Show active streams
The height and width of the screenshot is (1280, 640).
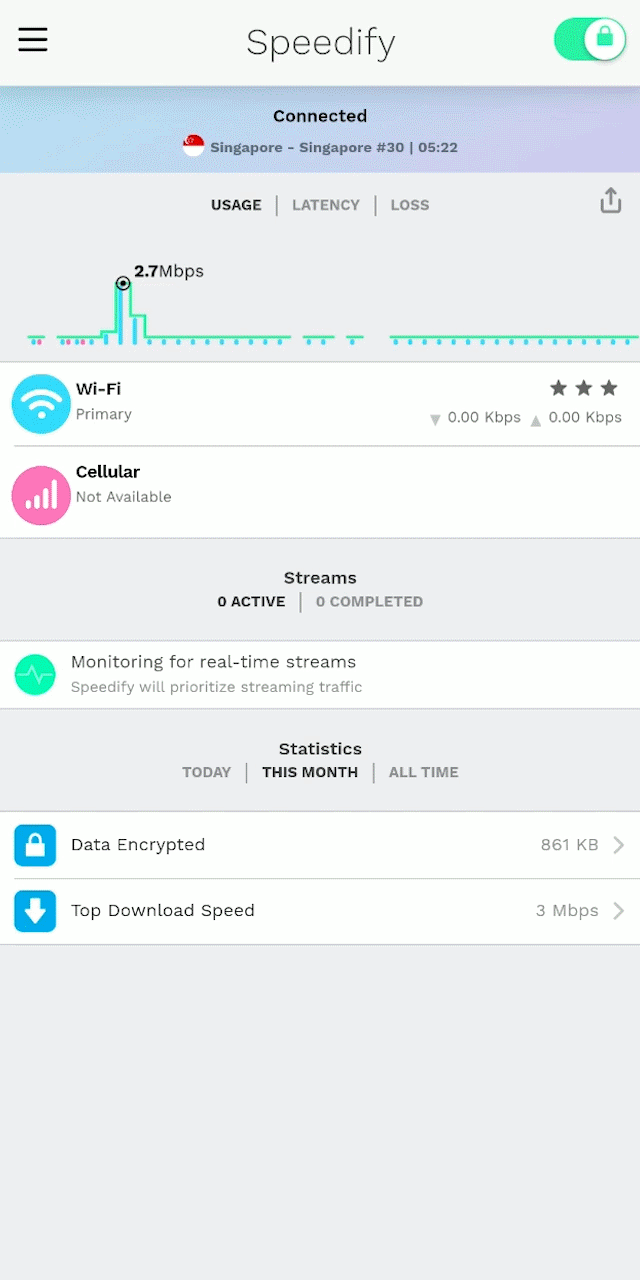[x=251, y=602]
